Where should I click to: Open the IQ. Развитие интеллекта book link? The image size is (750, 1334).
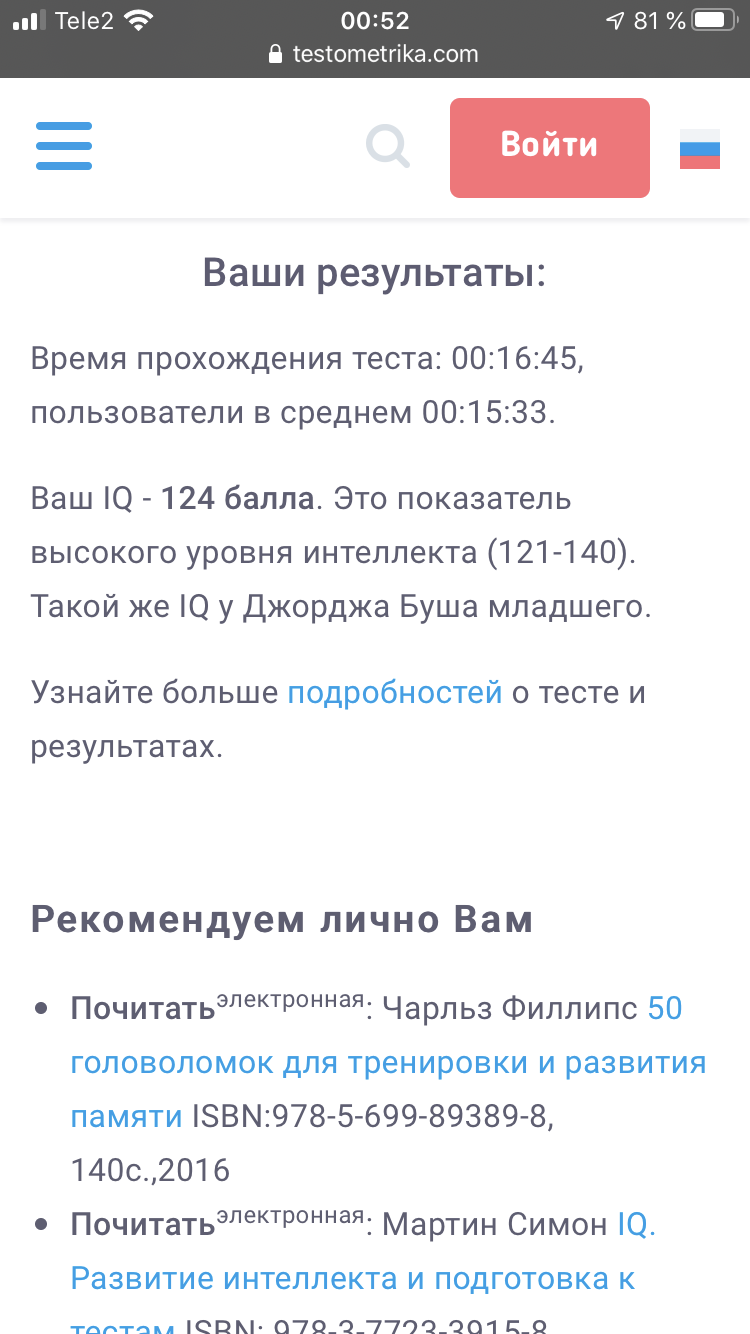tap(352, 1278)
